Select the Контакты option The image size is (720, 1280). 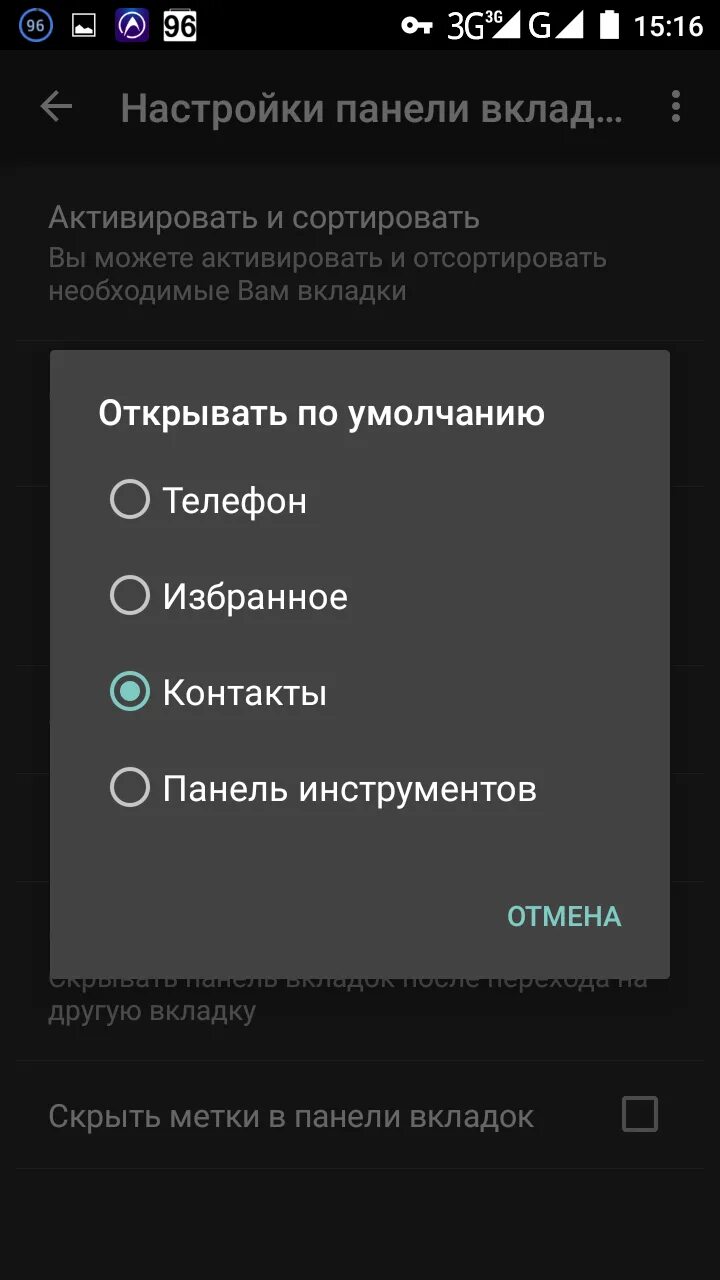360,693
